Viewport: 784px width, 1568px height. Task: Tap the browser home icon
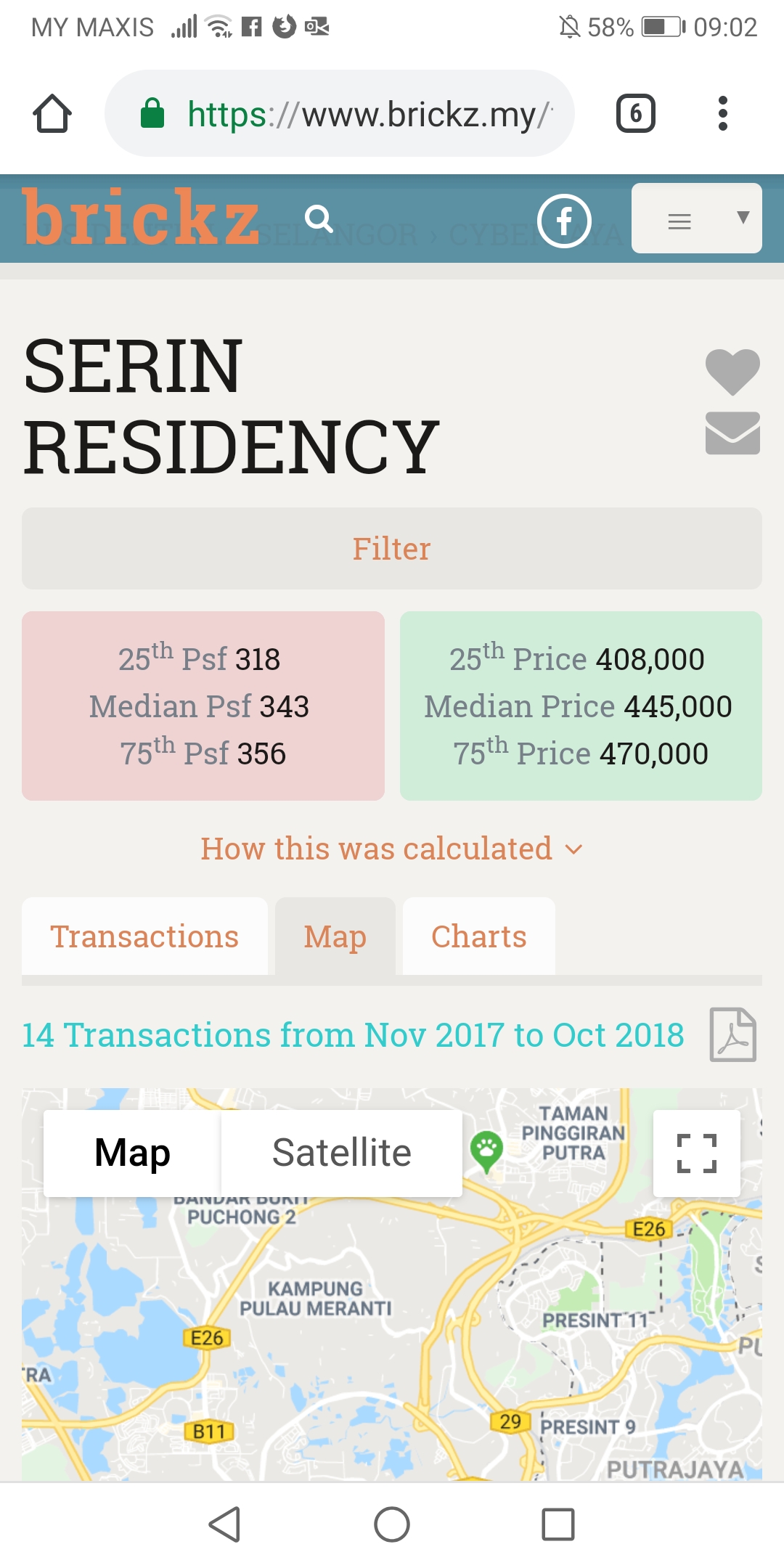tap(52, 114)
